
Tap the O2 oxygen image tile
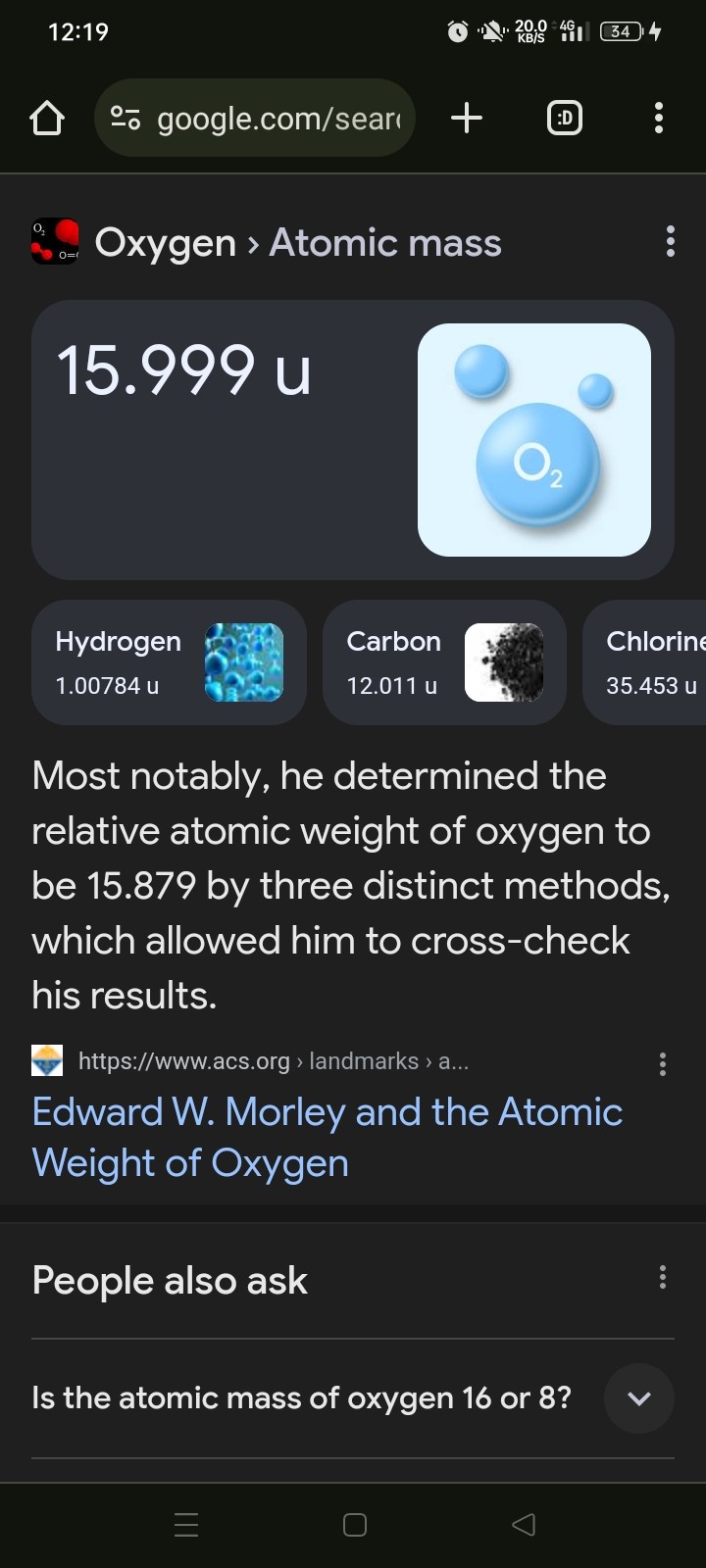[x=534, y=440]
